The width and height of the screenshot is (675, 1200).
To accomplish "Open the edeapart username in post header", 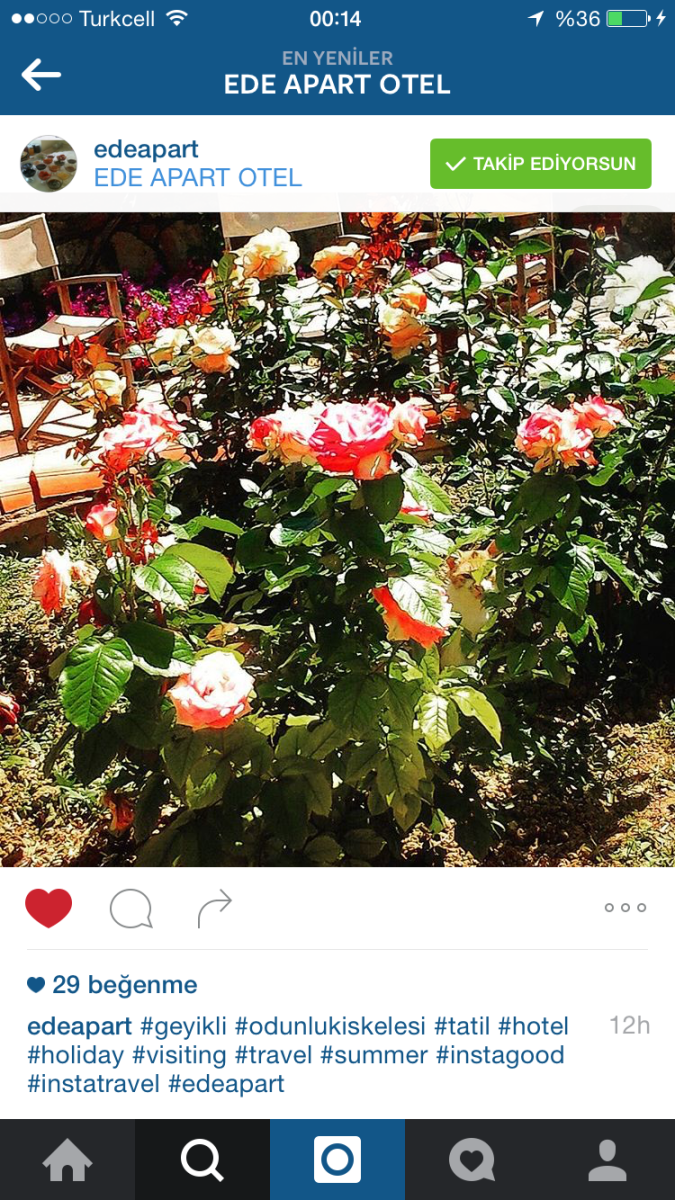I will 146,149.
